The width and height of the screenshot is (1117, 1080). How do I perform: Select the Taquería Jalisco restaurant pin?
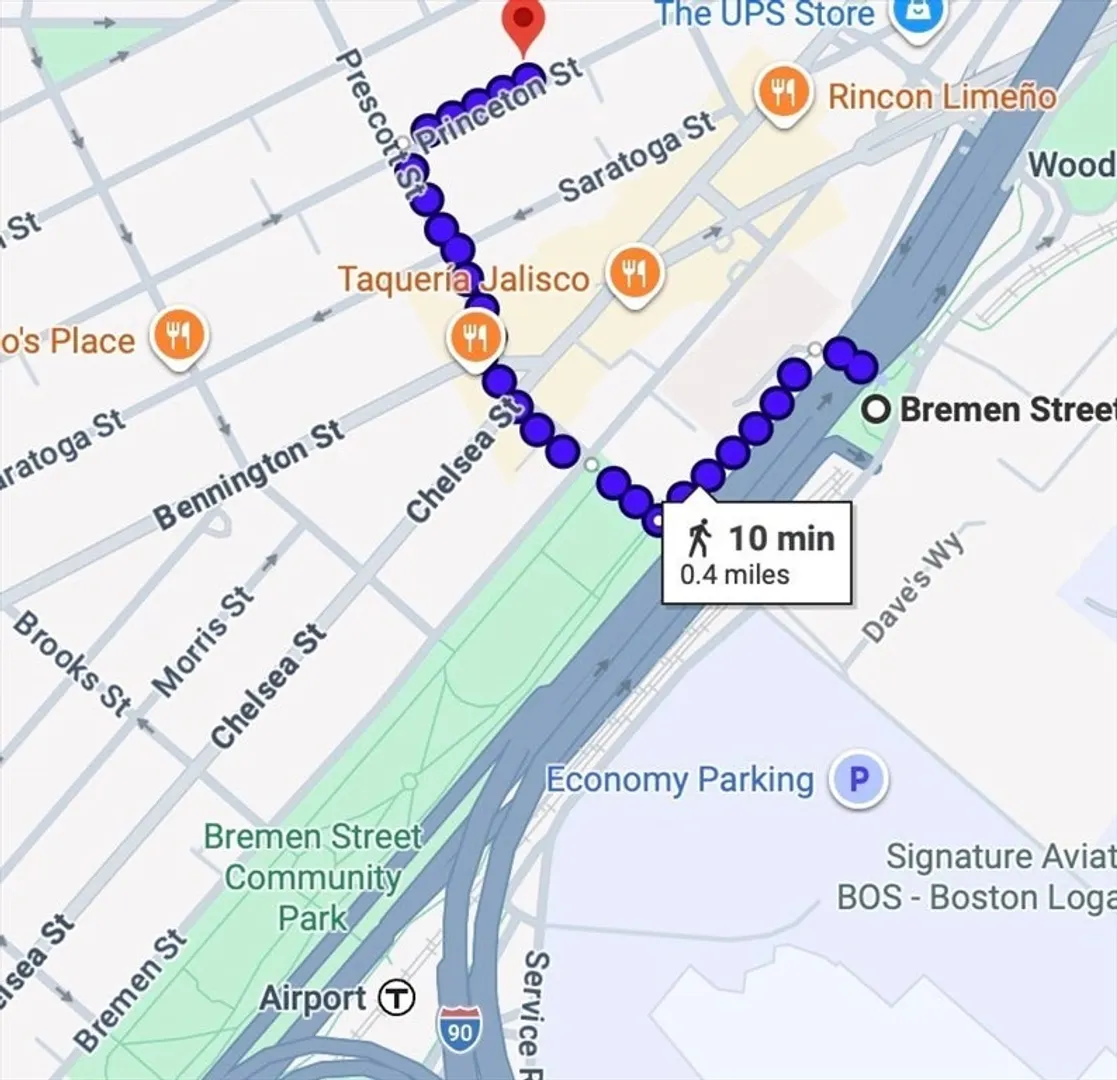(x=635, y=275)
